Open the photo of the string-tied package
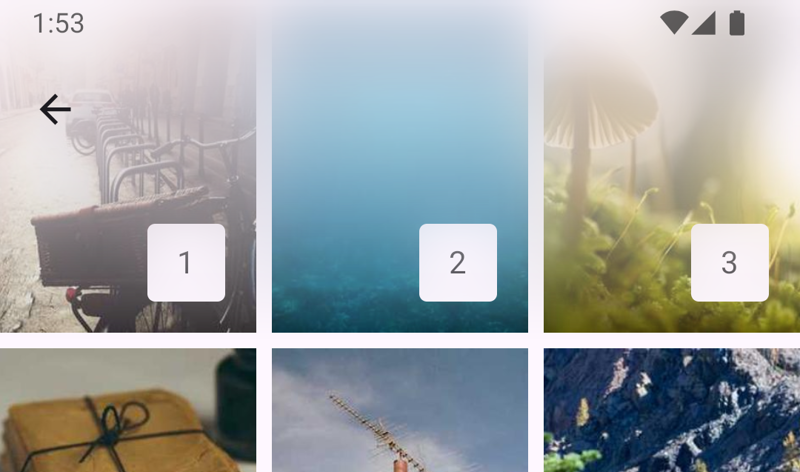This screenshot has height=472, width=800. (127, 411)
